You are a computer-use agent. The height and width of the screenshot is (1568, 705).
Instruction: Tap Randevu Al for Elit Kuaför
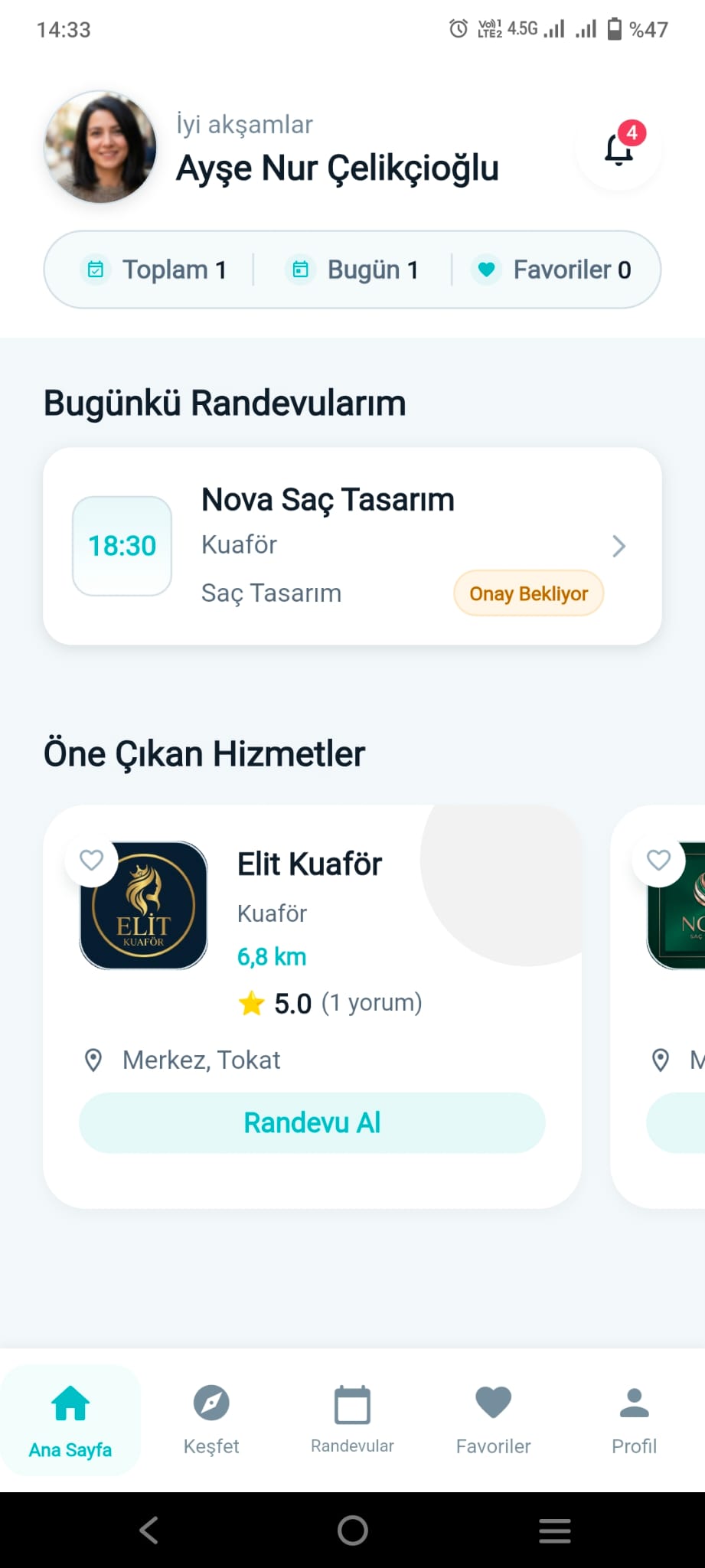pyautogui.click(x=312, y=1122)
